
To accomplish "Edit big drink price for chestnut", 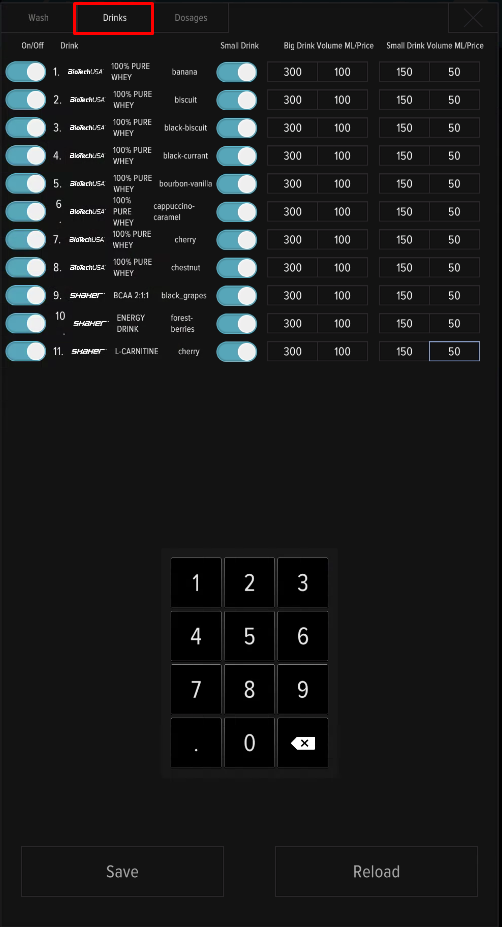I will coord(342,268).
